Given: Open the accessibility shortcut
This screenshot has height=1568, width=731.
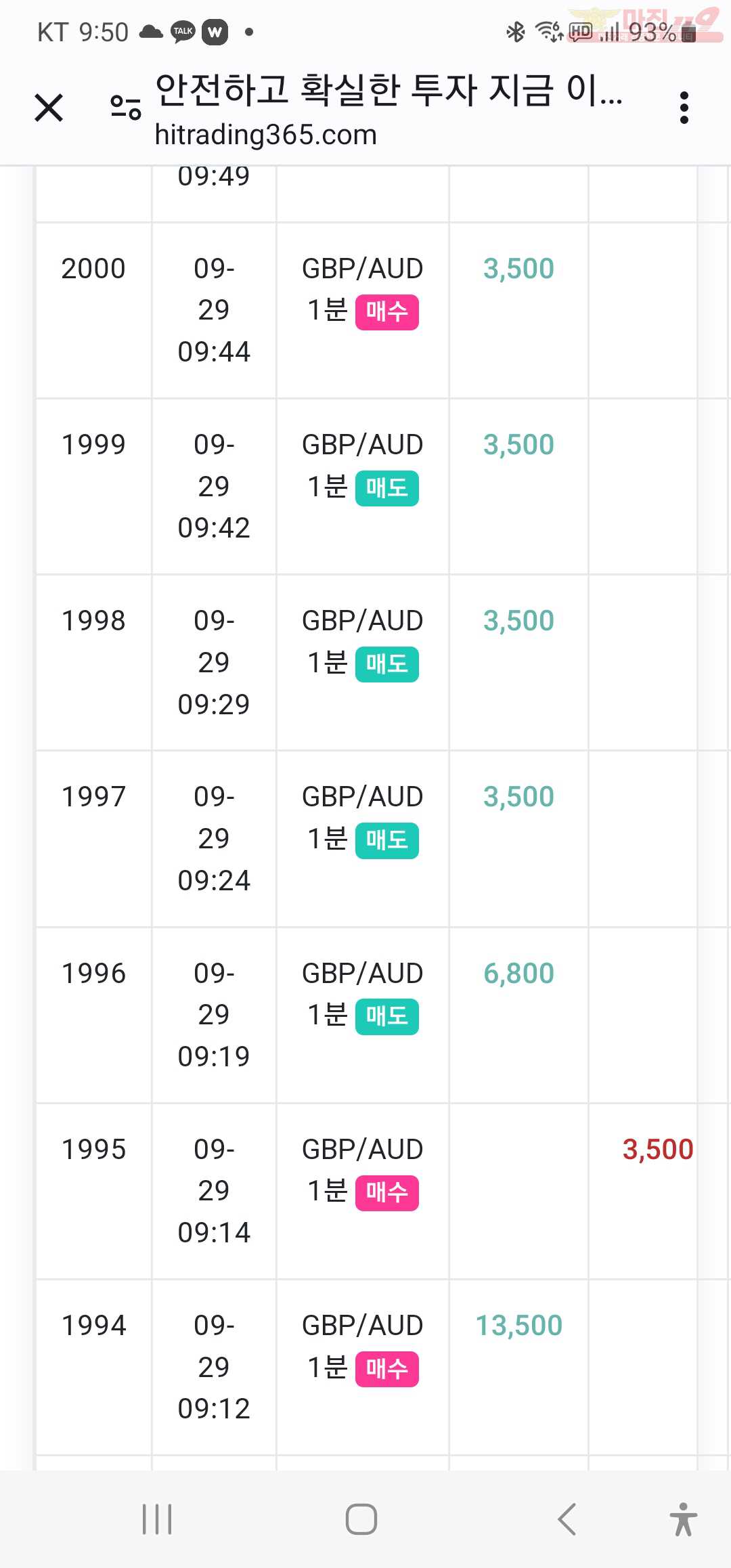Looking at the screenshot, I should click(x=684, y=1519).
